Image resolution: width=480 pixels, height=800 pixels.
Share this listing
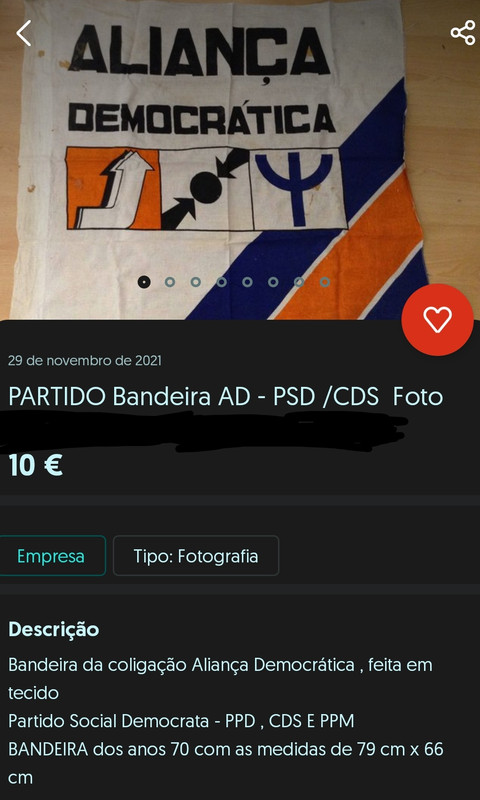(x=463, y=33)
